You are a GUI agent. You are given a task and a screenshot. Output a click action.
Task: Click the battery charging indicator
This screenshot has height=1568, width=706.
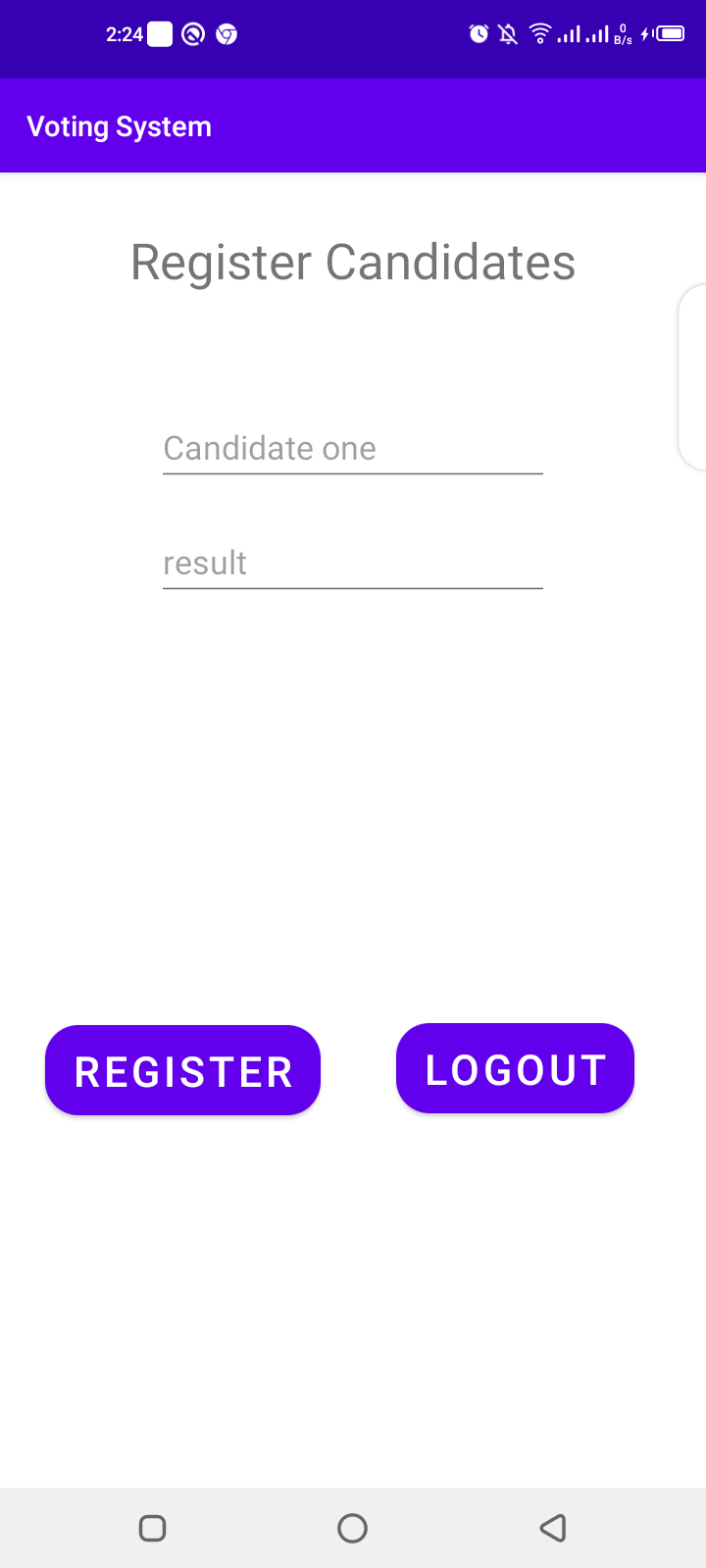(670, 32)
